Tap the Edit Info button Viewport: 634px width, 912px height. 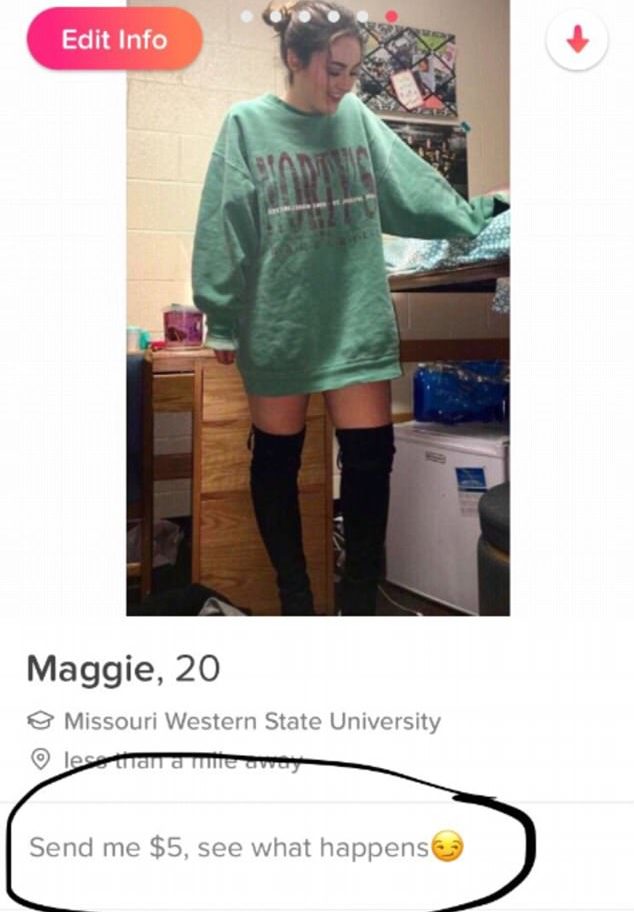(114, 40)
